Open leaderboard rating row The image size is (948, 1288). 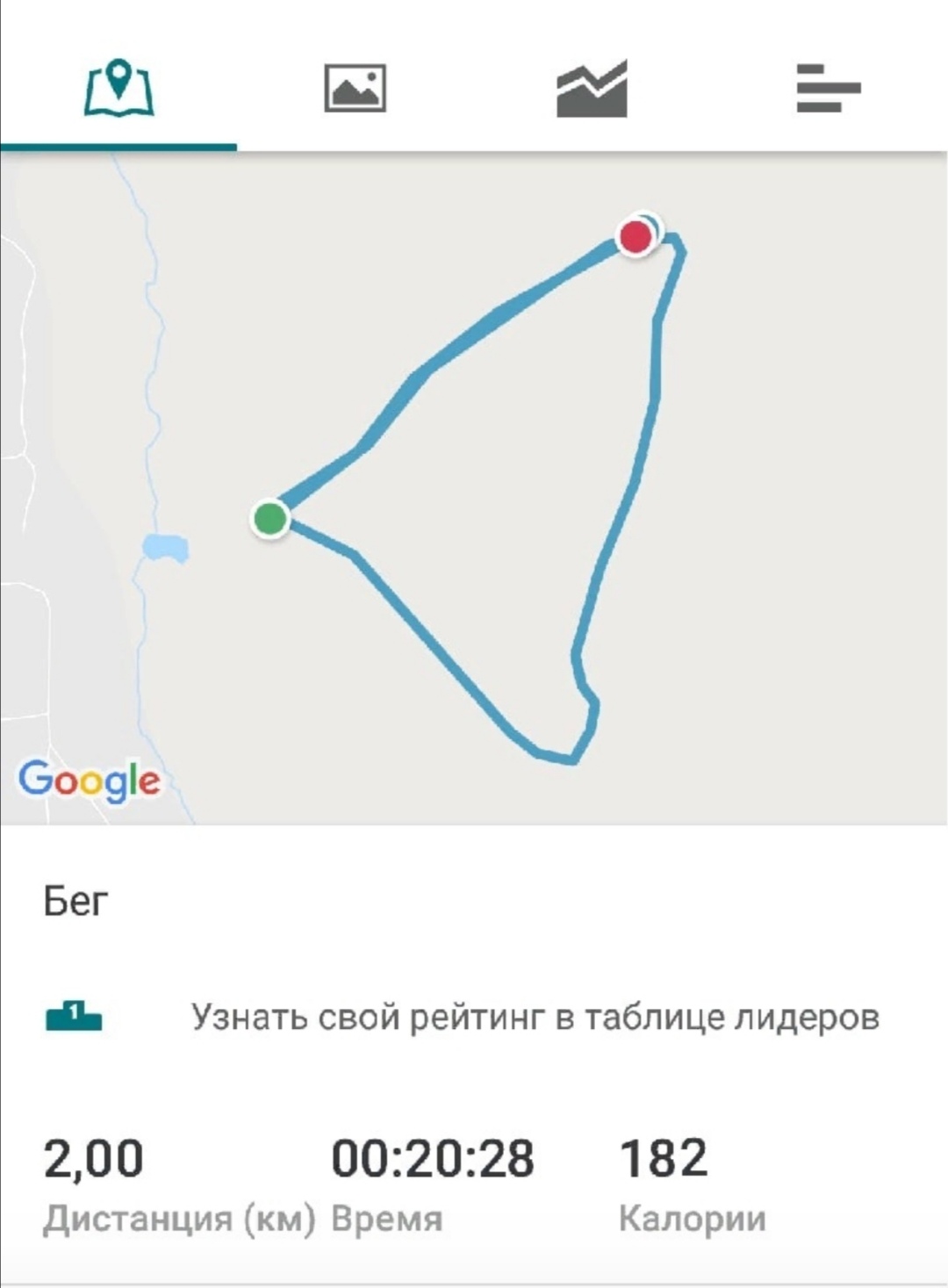click(x=534, y=1017)
